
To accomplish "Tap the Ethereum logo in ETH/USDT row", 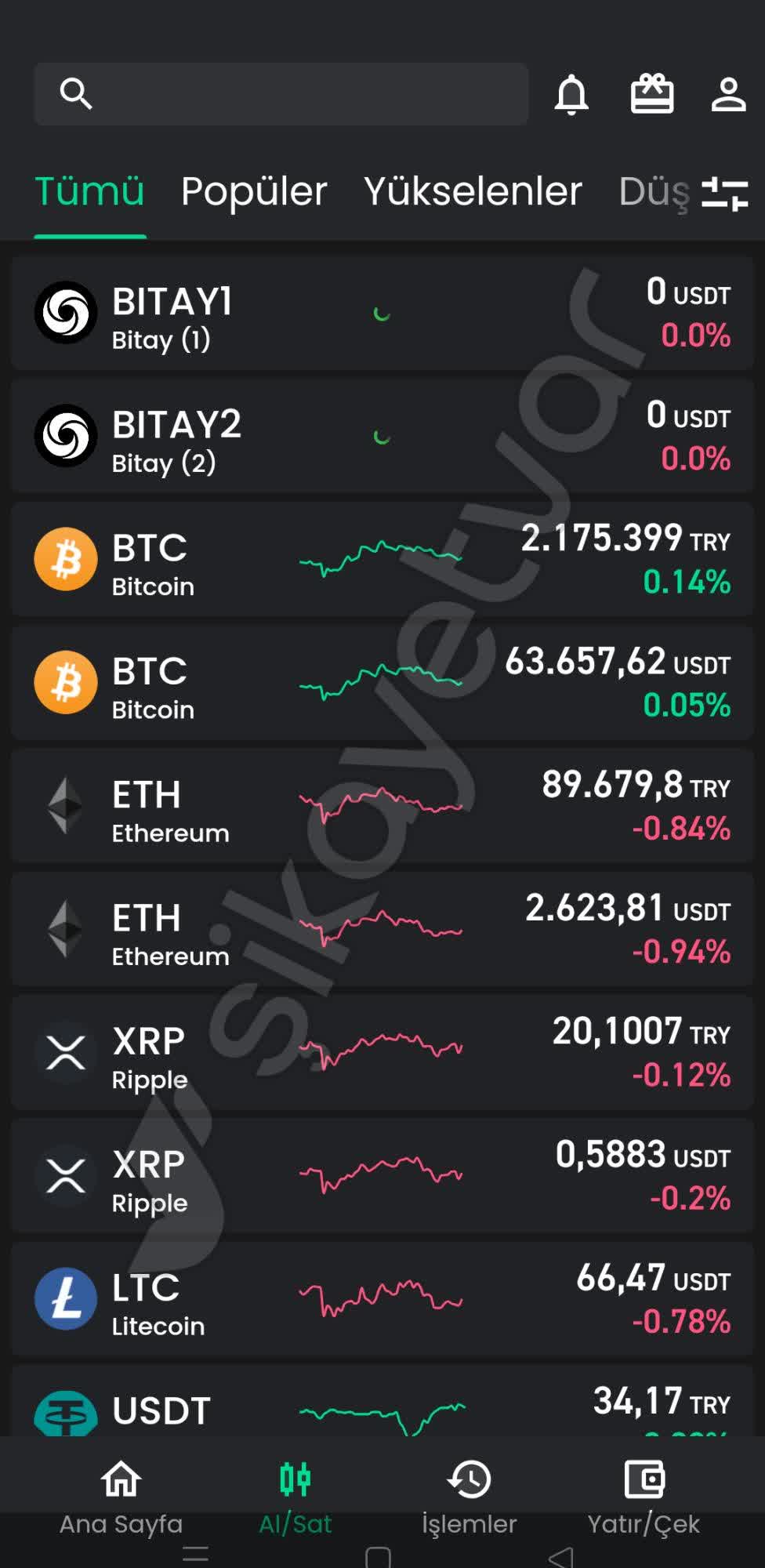I will pos(66,929).
